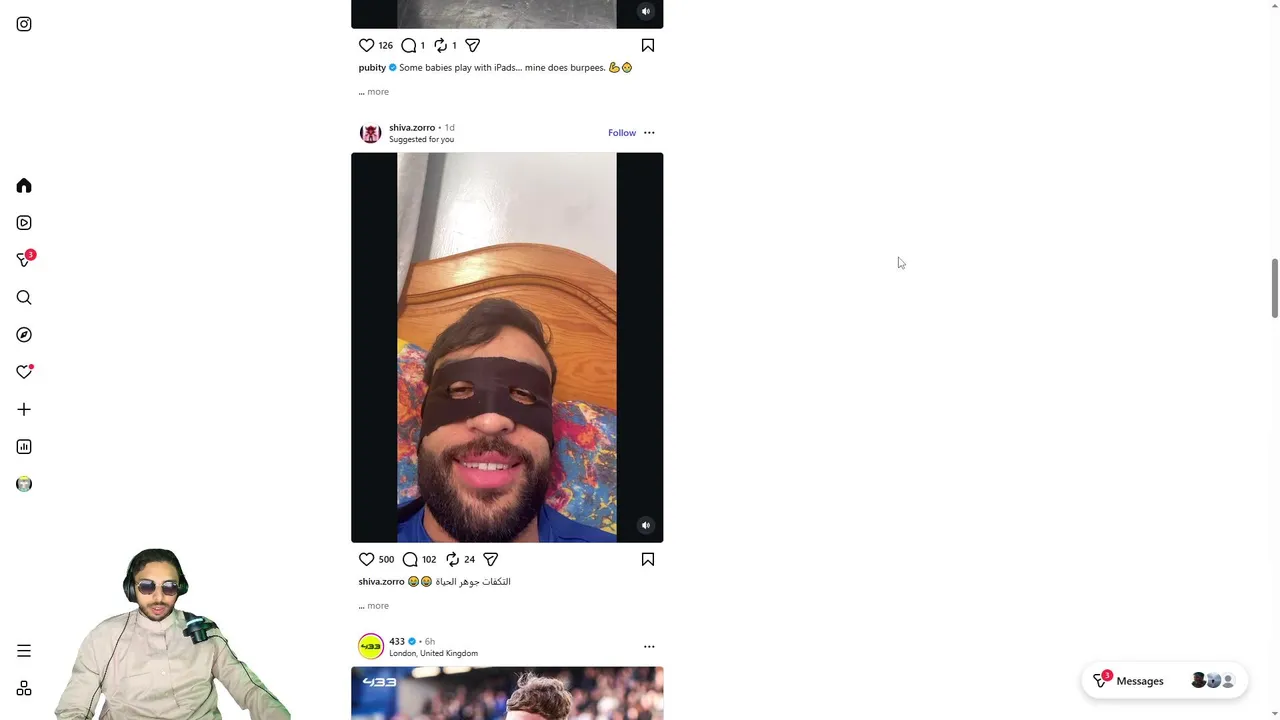Follow shiva.zorro
This screenshot has width=1280, height=720.
click(x=621, y=133)
